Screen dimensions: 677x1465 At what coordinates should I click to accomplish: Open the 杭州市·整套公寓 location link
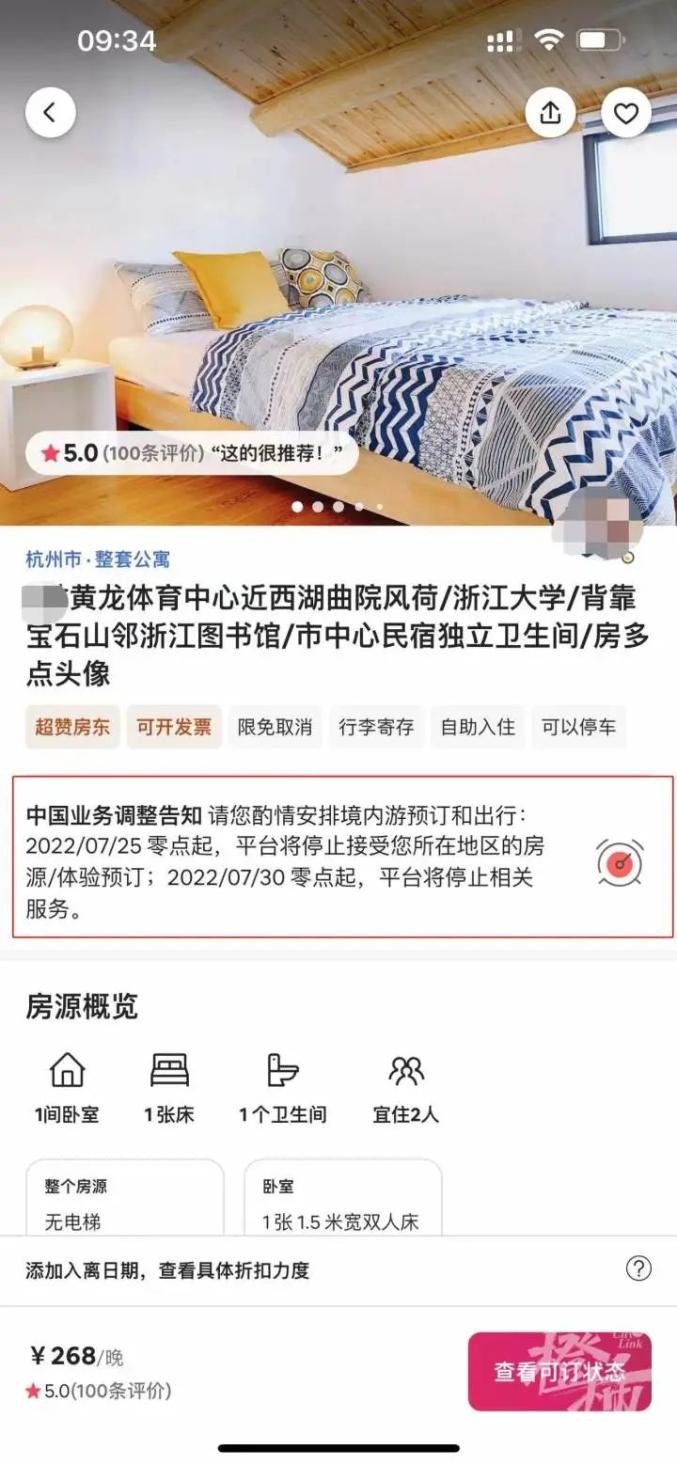pos(98,559)
